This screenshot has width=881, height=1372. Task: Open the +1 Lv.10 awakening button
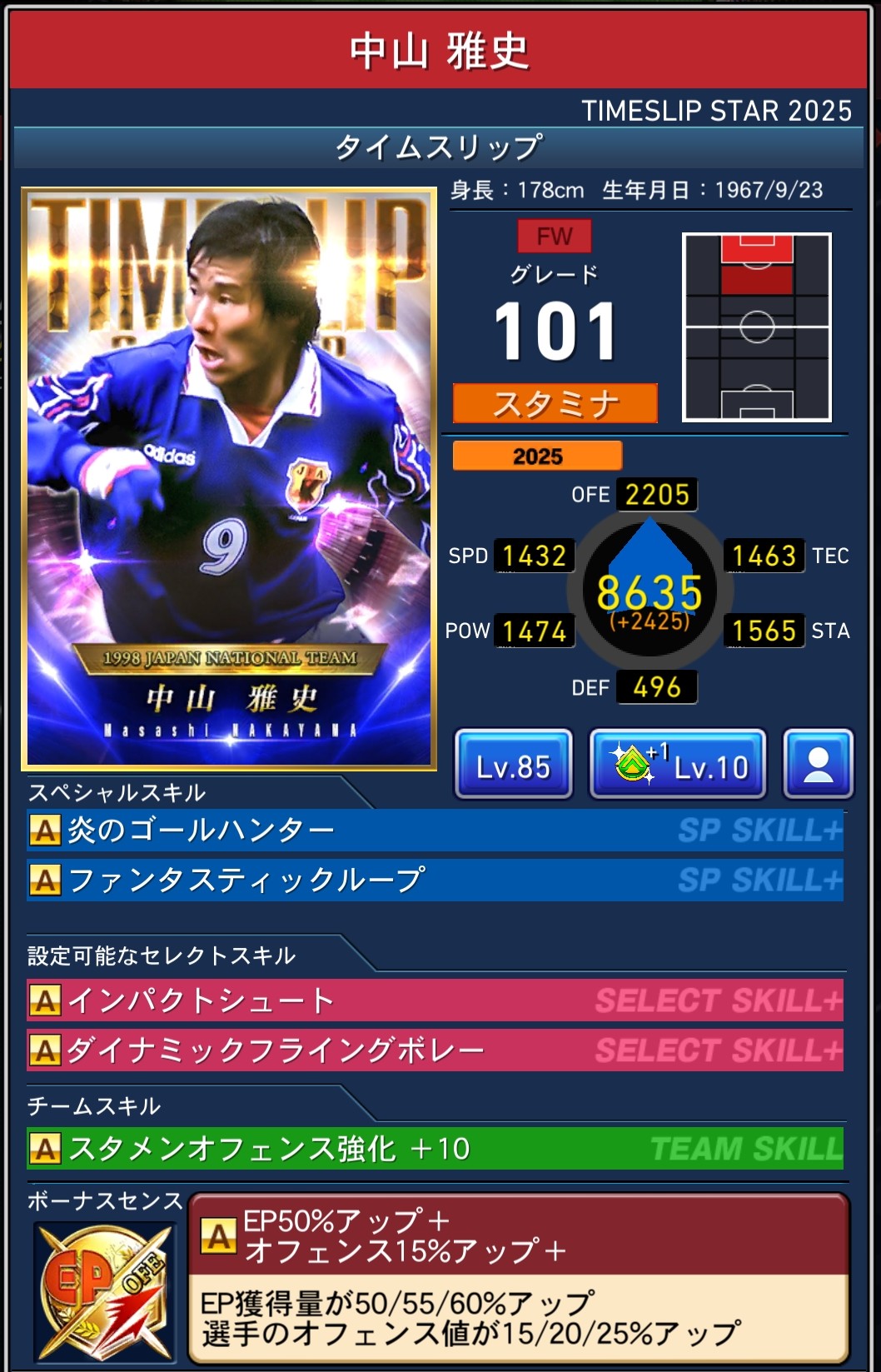pyautogui.click(x=677, y=765)
